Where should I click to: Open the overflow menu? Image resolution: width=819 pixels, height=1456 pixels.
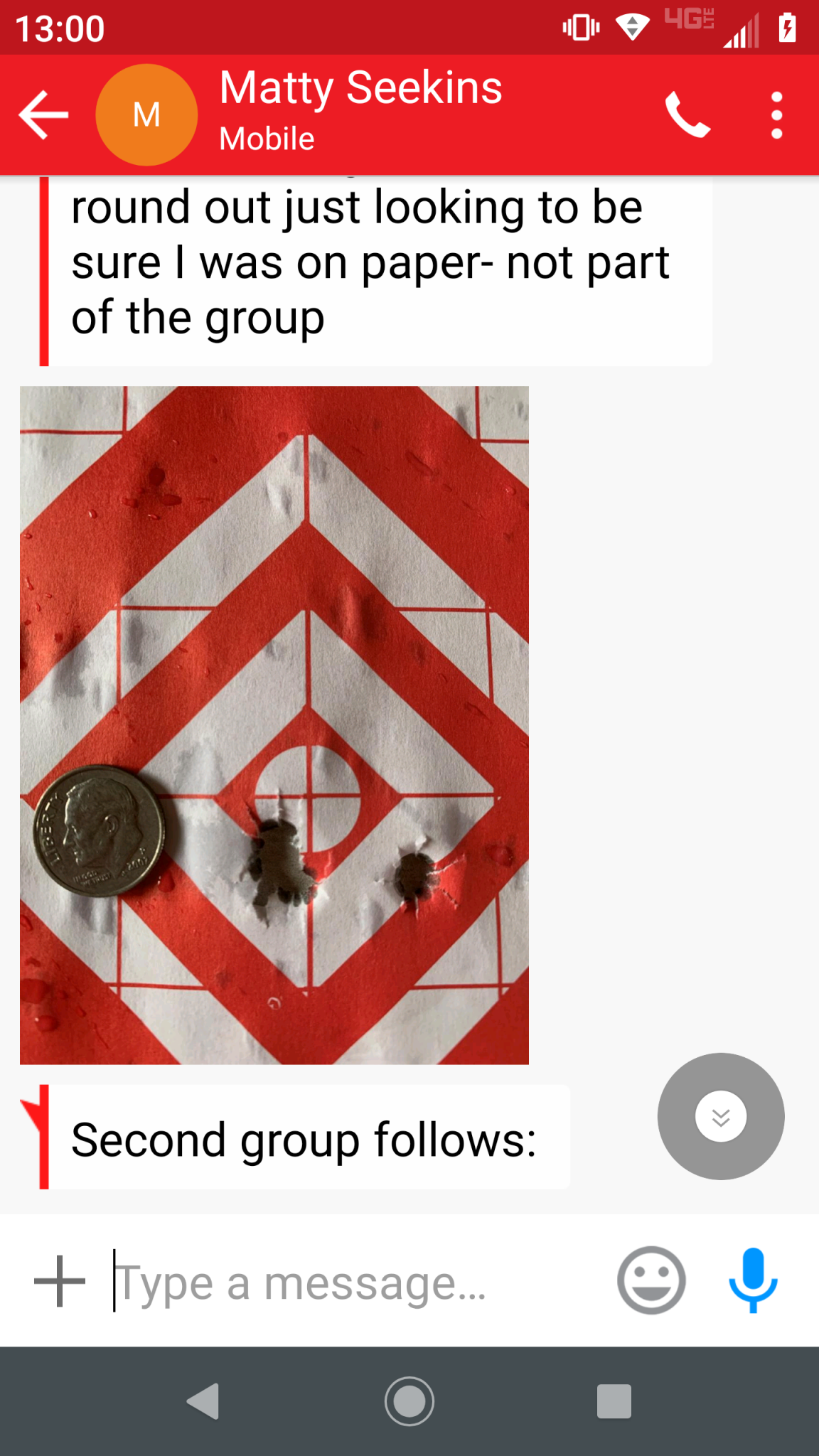[776, 114]
